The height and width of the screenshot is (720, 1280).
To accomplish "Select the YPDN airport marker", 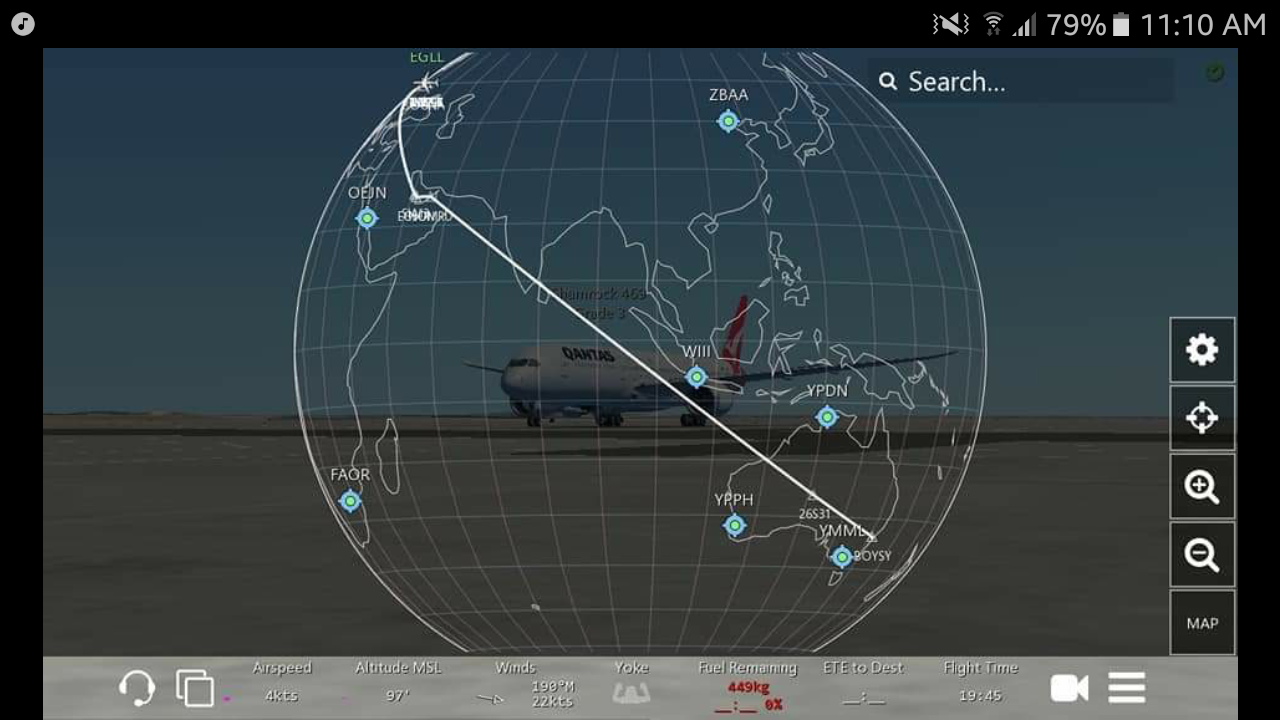I will (x=826, y=417).
